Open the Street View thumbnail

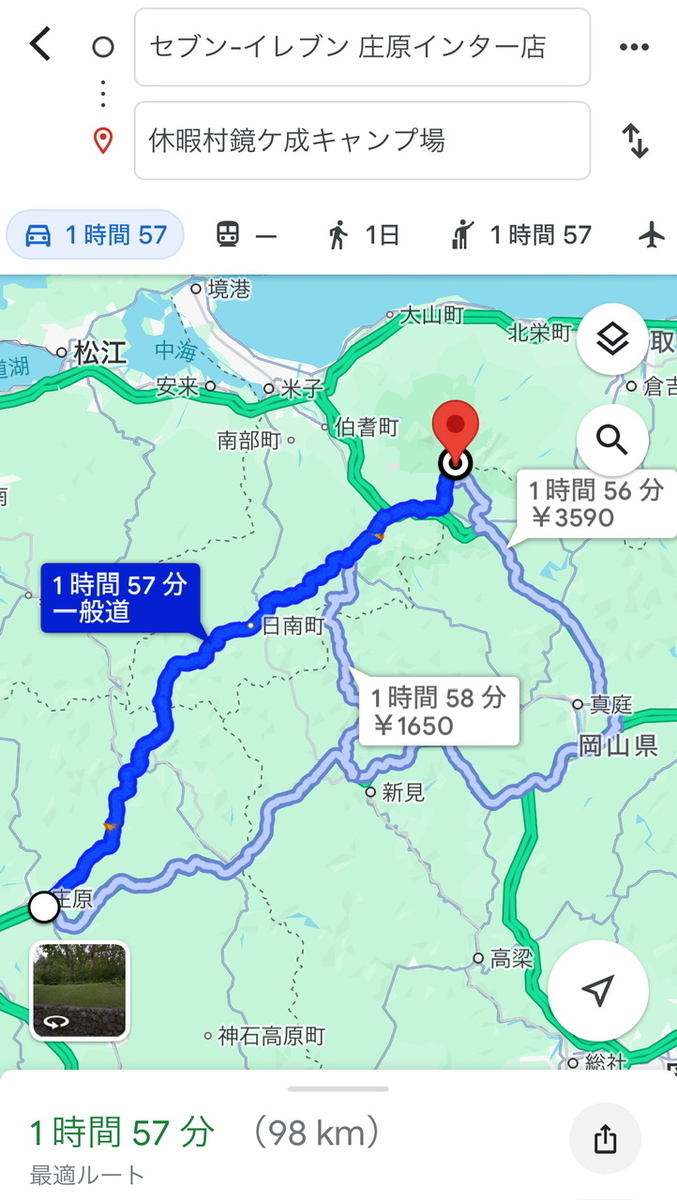pos(79,990)
